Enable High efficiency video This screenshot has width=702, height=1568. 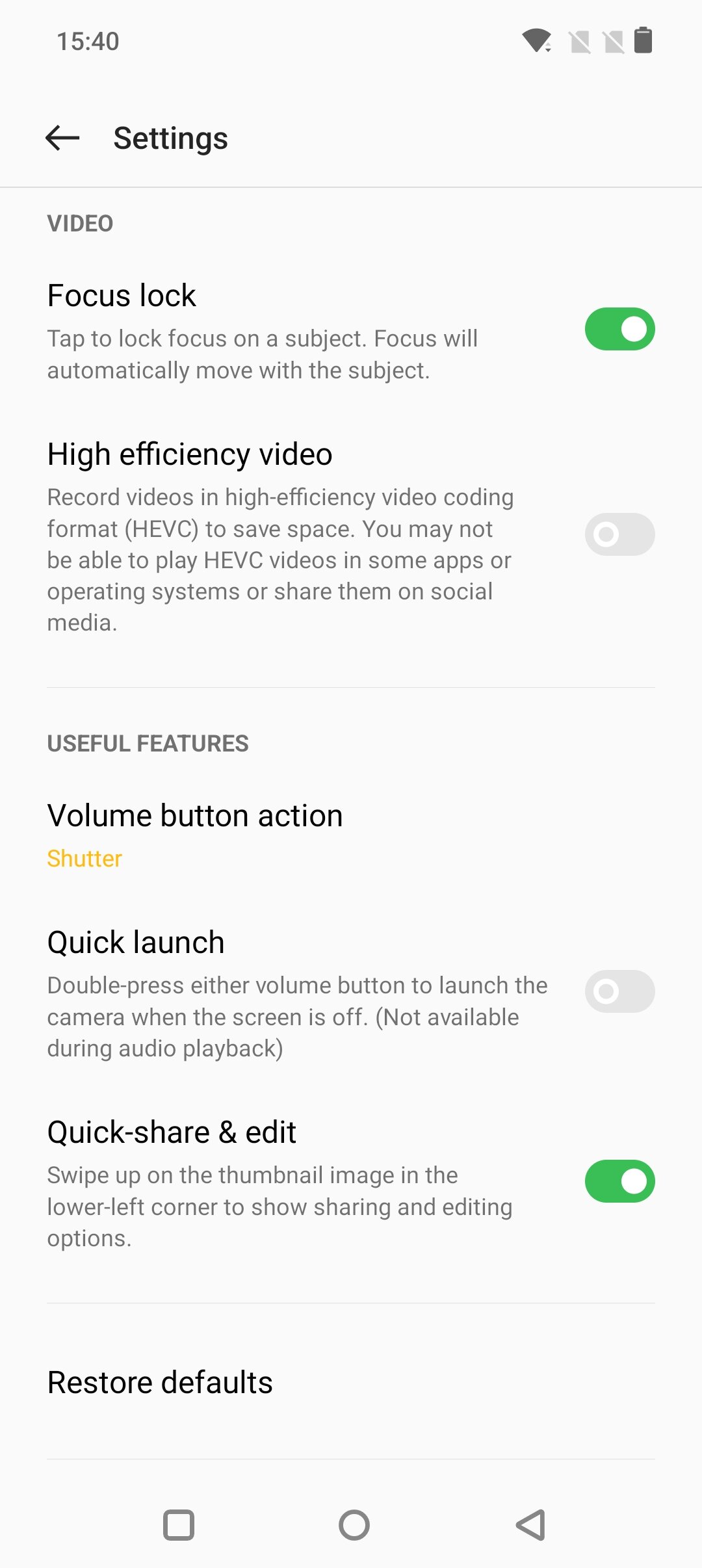[619, 534]
